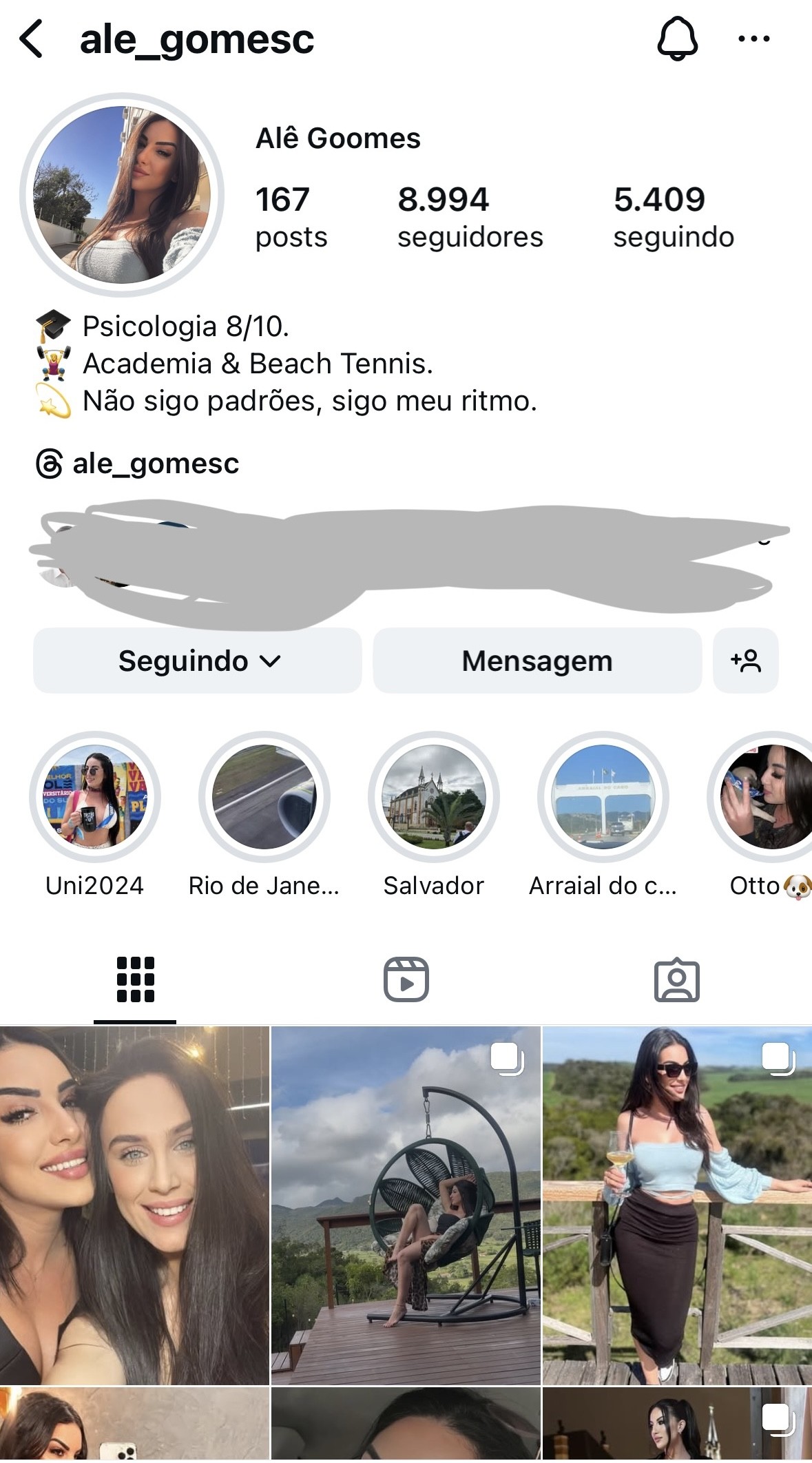The image size is (812, 1463).
Task: Open the notifications bell for ale_gomesc
Action: coord(677,39)
